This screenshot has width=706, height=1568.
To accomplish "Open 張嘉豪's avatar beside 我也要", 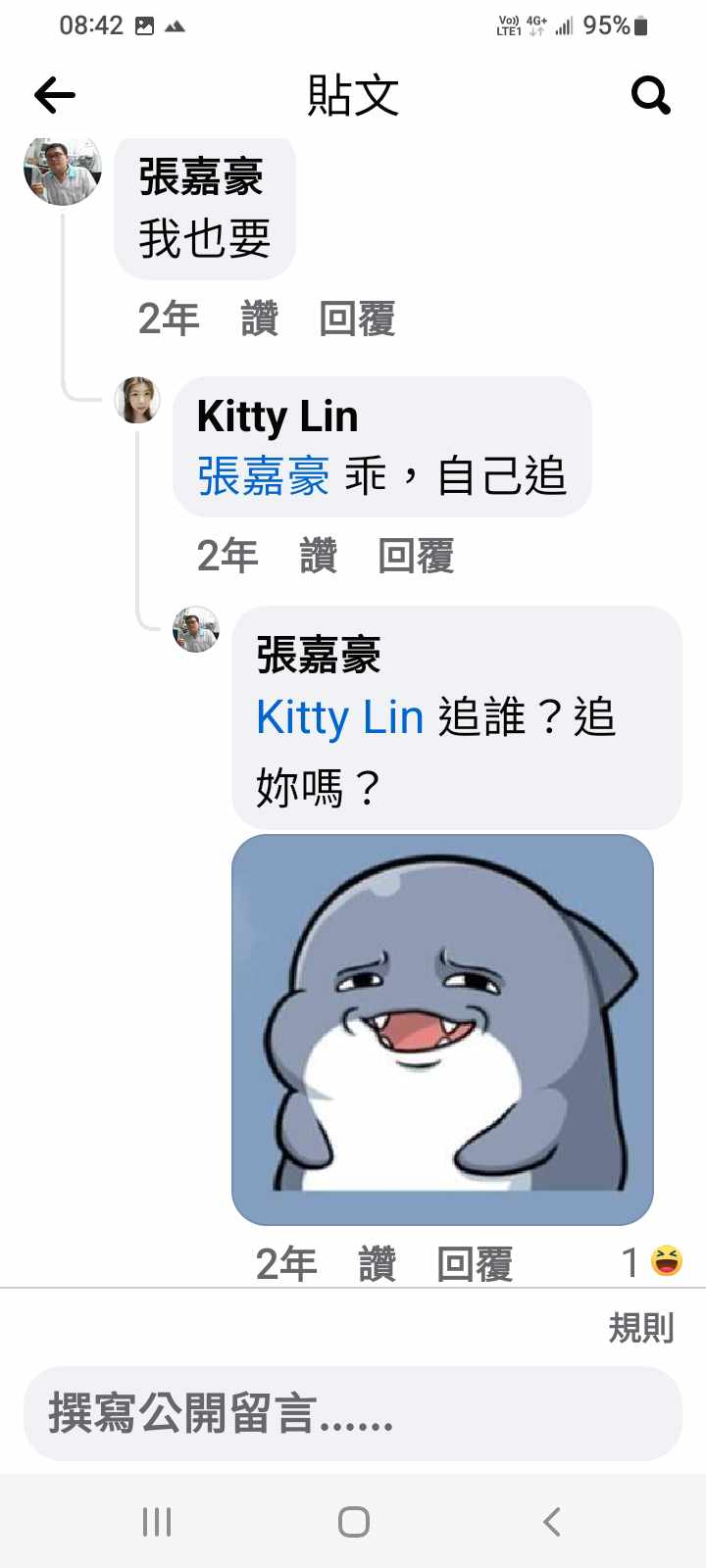I will point(63,169).
